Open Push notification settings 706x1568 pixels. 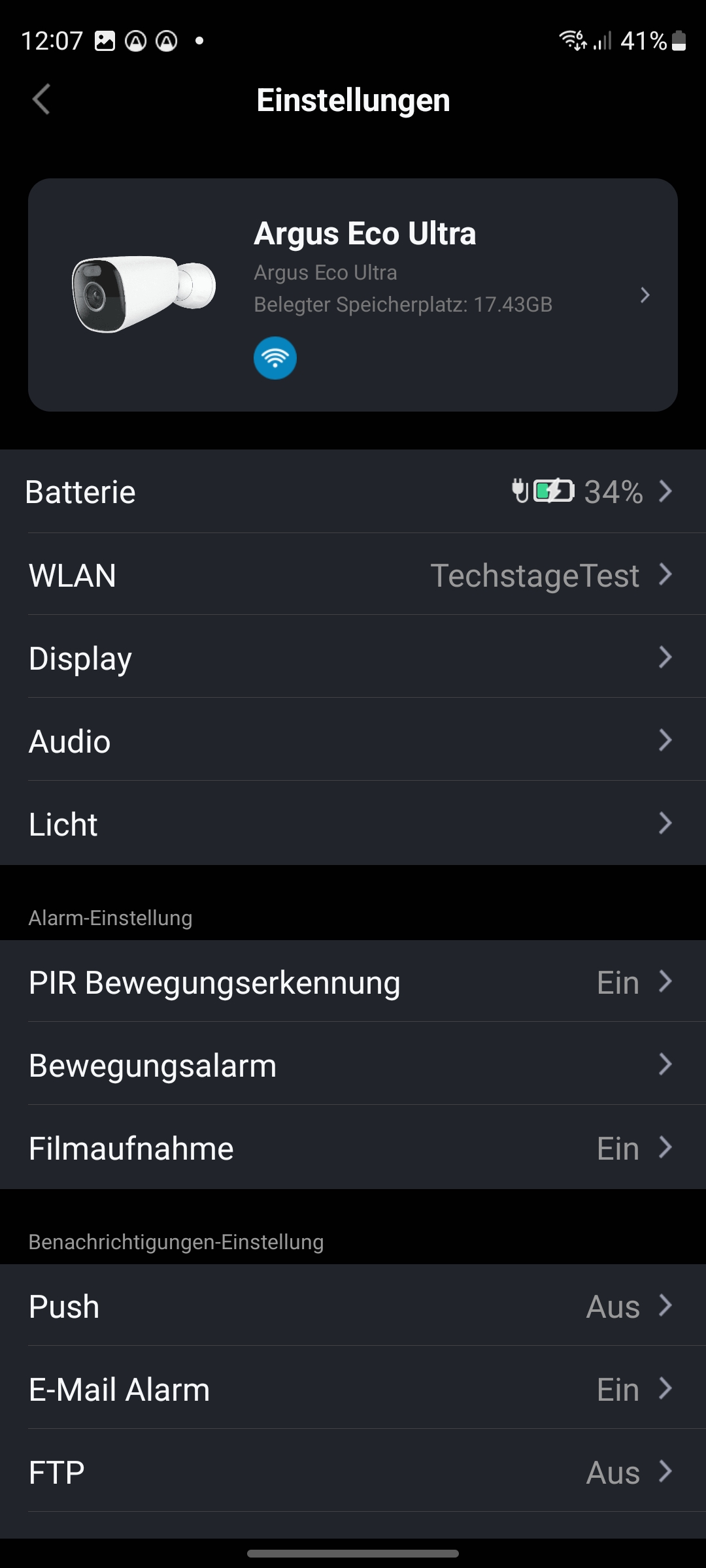[353, 1306]
